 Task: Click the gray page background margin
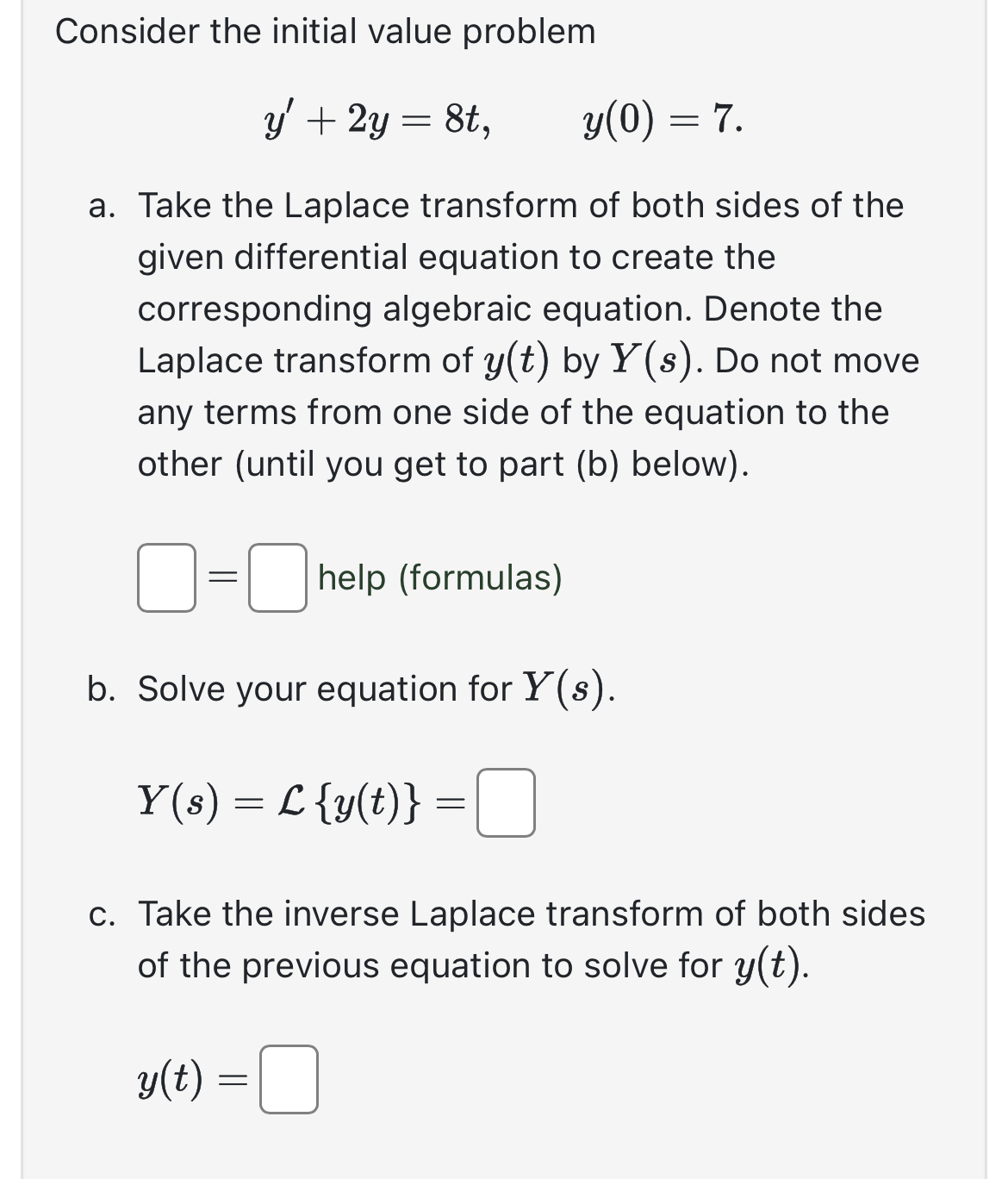click(x=9, y=603)
